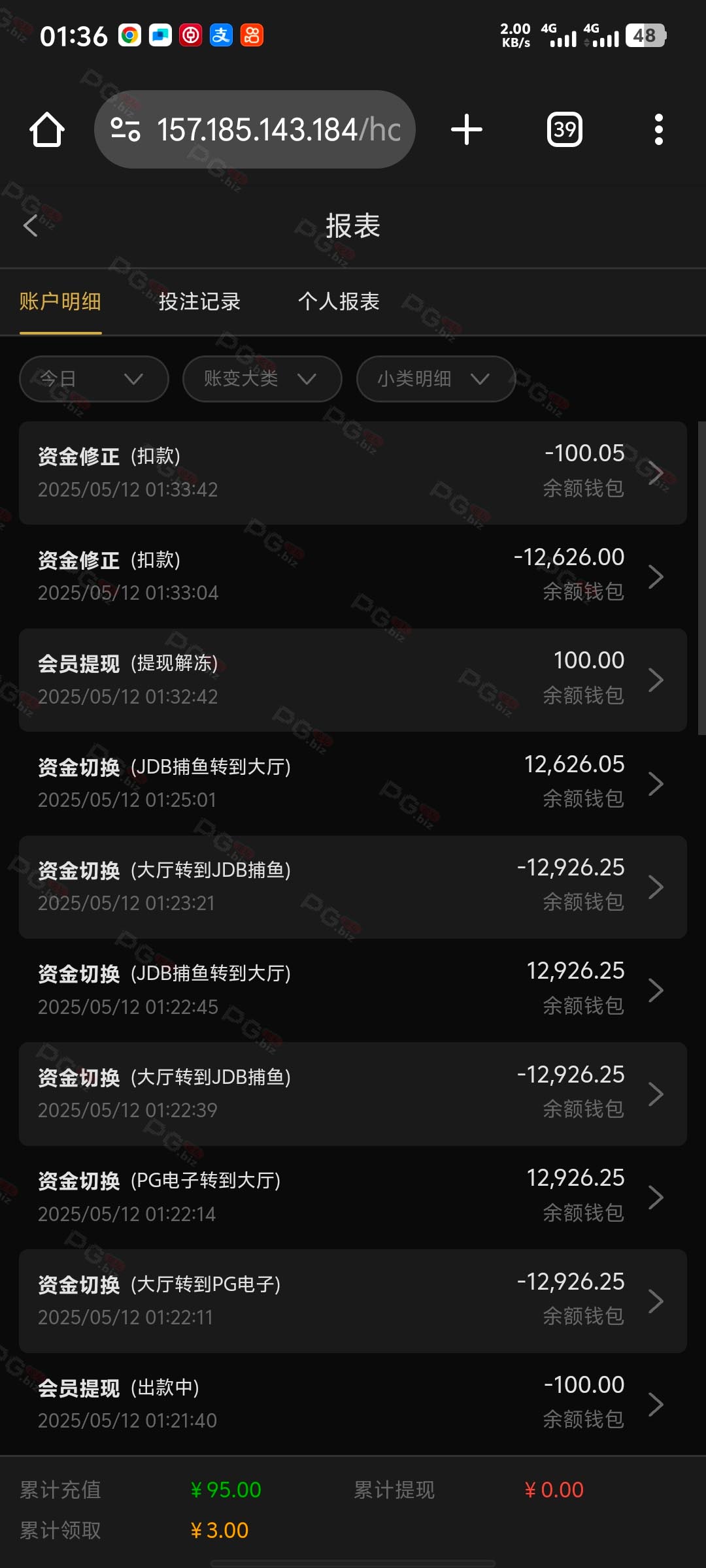706x1568 pixels.
Task: Open the tab switcher showing 39
Action: (x=565, y=129)
